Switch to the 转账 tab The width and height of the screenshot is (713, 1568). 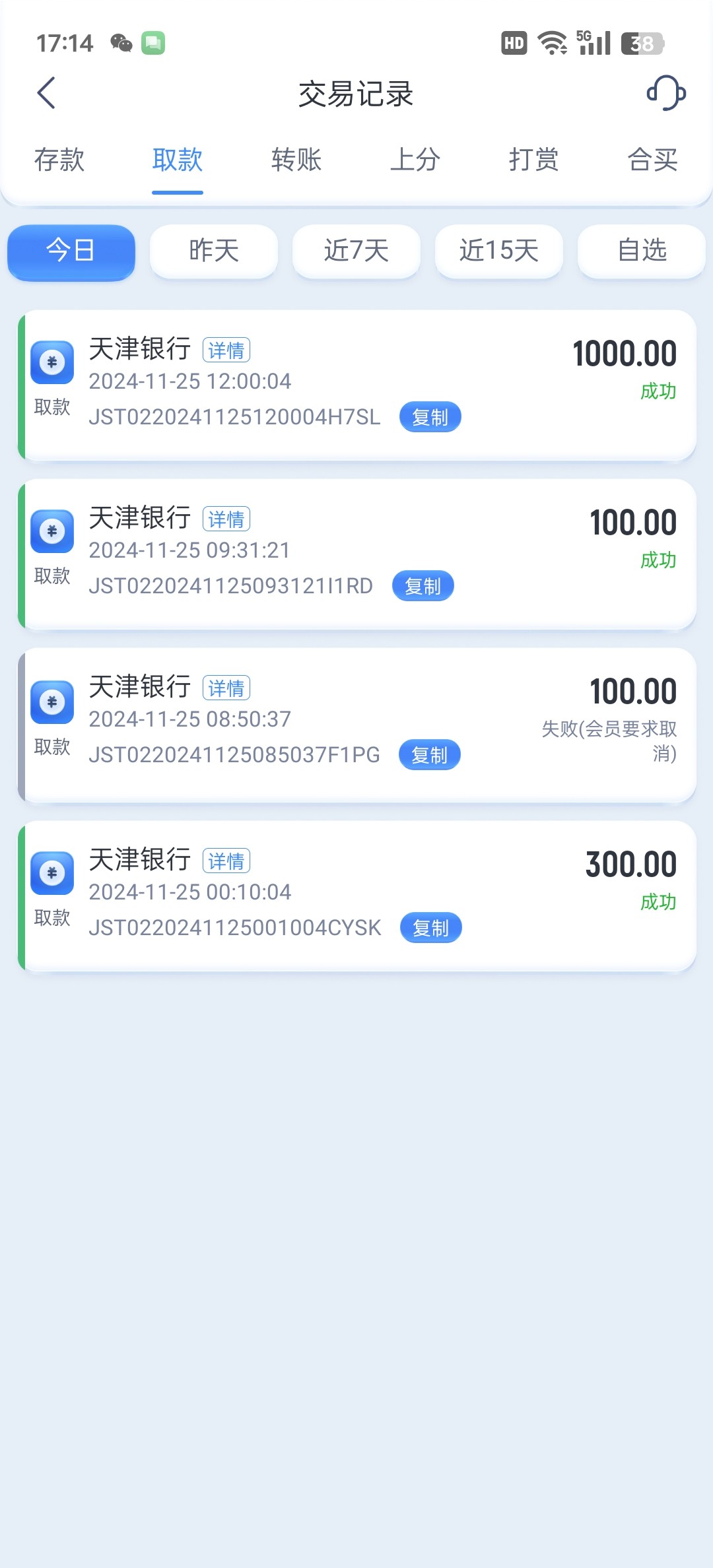(x=296, y=160)
